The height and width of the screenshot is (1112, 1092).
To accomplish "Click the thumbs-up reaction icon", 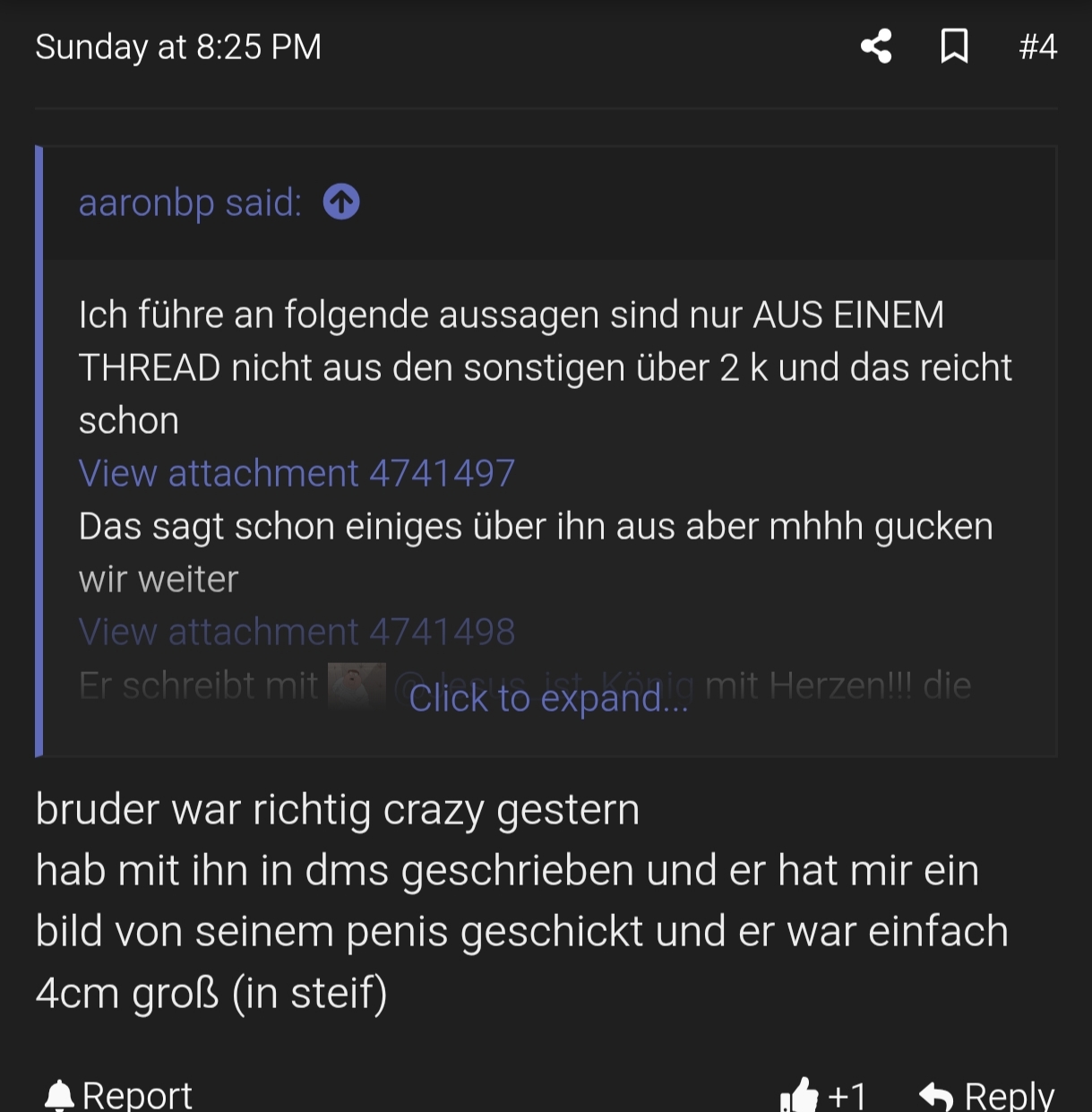I will coord(802,1095).
